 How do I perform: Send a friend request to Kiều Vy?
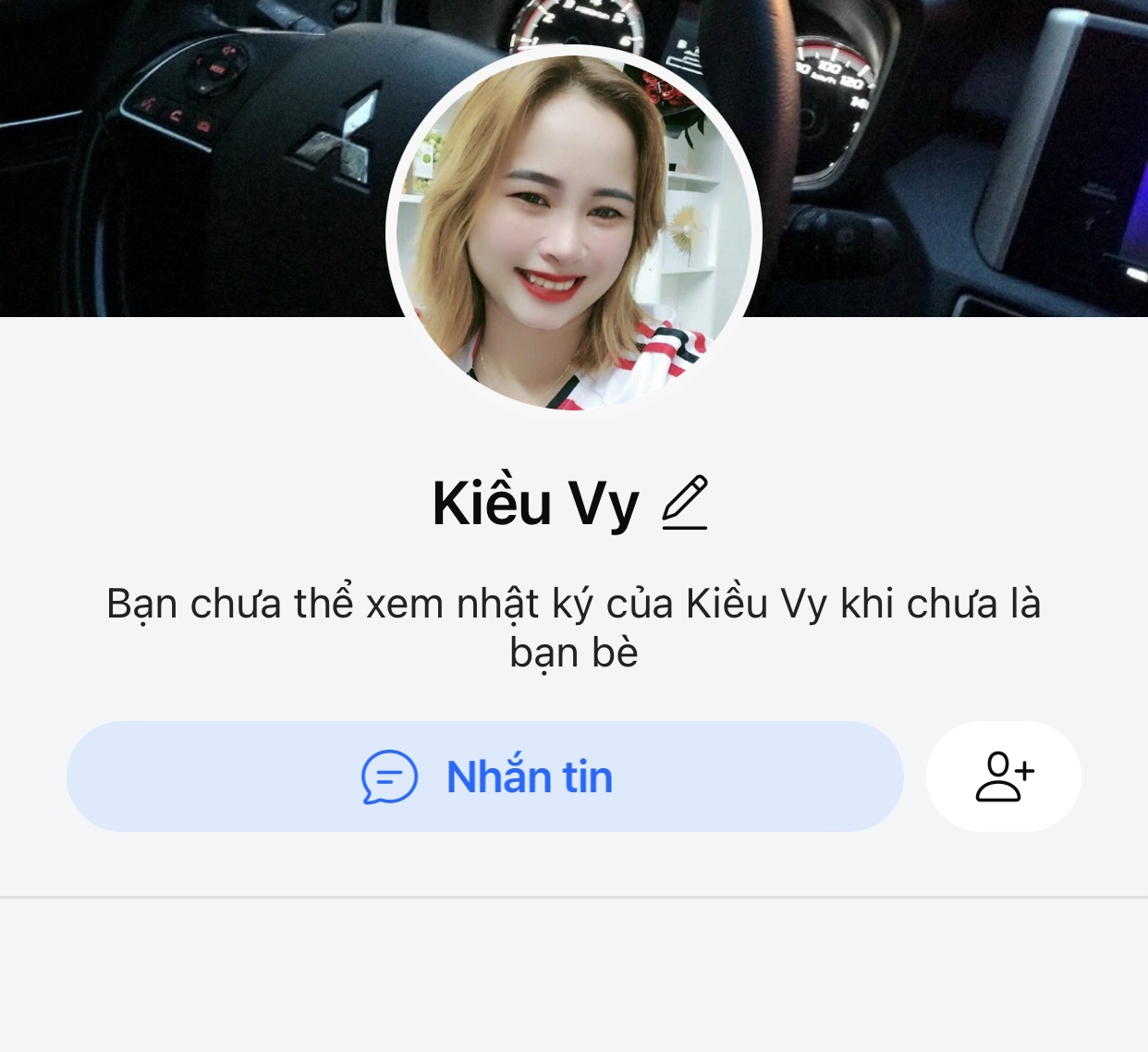pos(1004,777)
